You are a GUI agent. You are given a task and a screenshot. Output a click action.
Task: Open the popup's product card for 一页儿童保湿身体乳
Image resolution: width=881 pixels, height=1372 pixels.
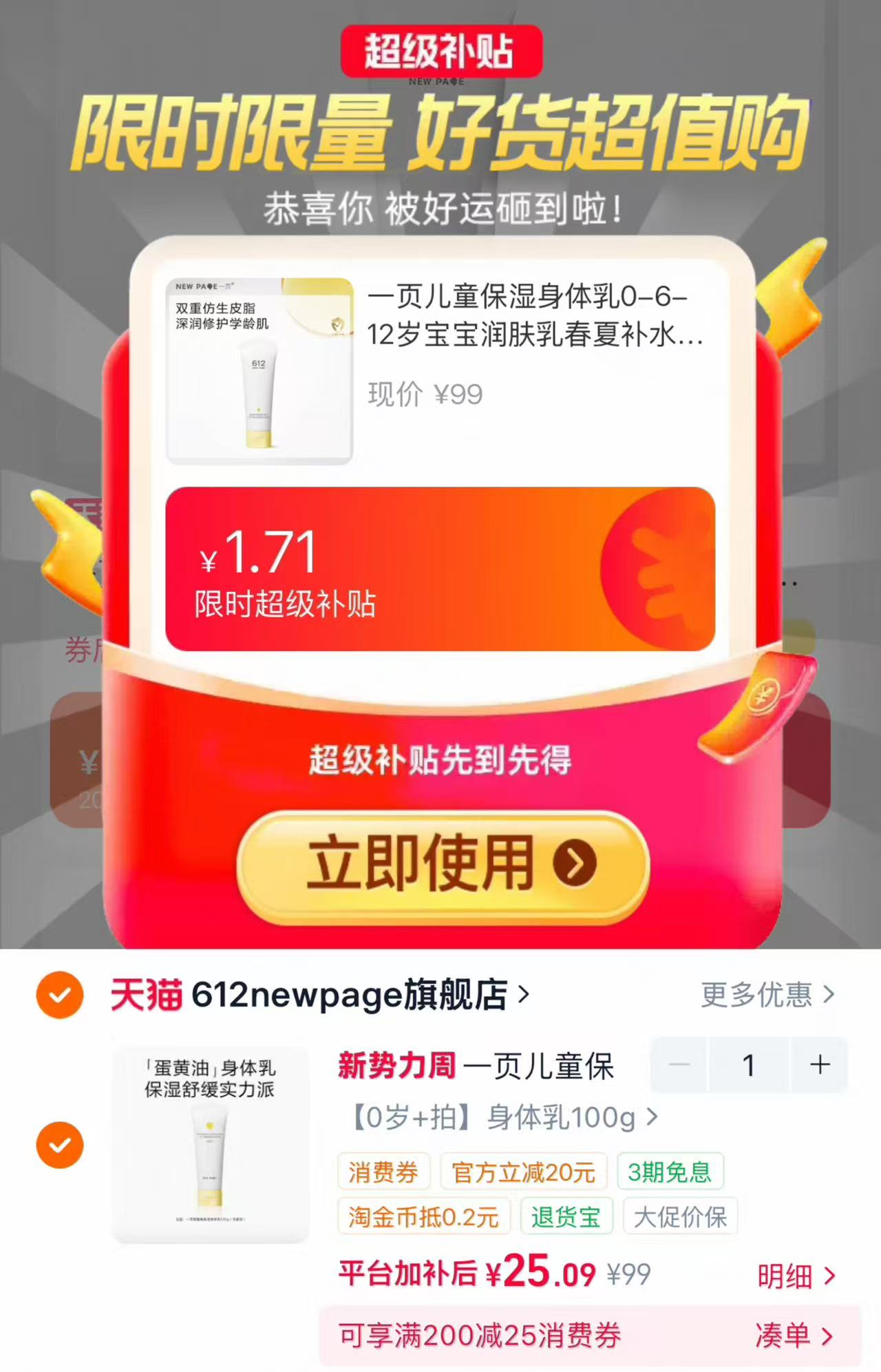coord(440,372)
